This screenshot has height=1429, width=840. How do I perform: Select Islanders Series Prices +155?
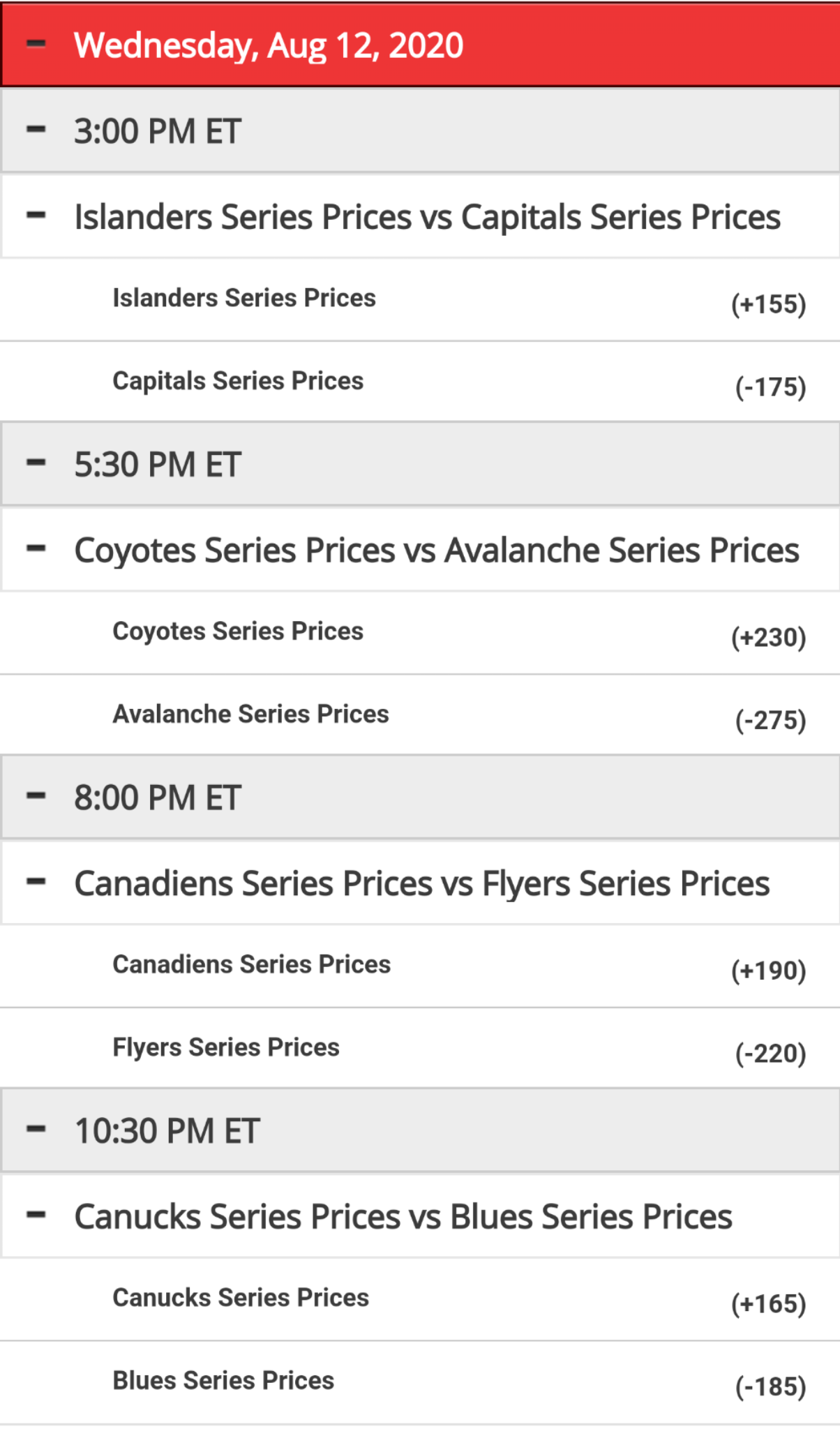(420, 300)
